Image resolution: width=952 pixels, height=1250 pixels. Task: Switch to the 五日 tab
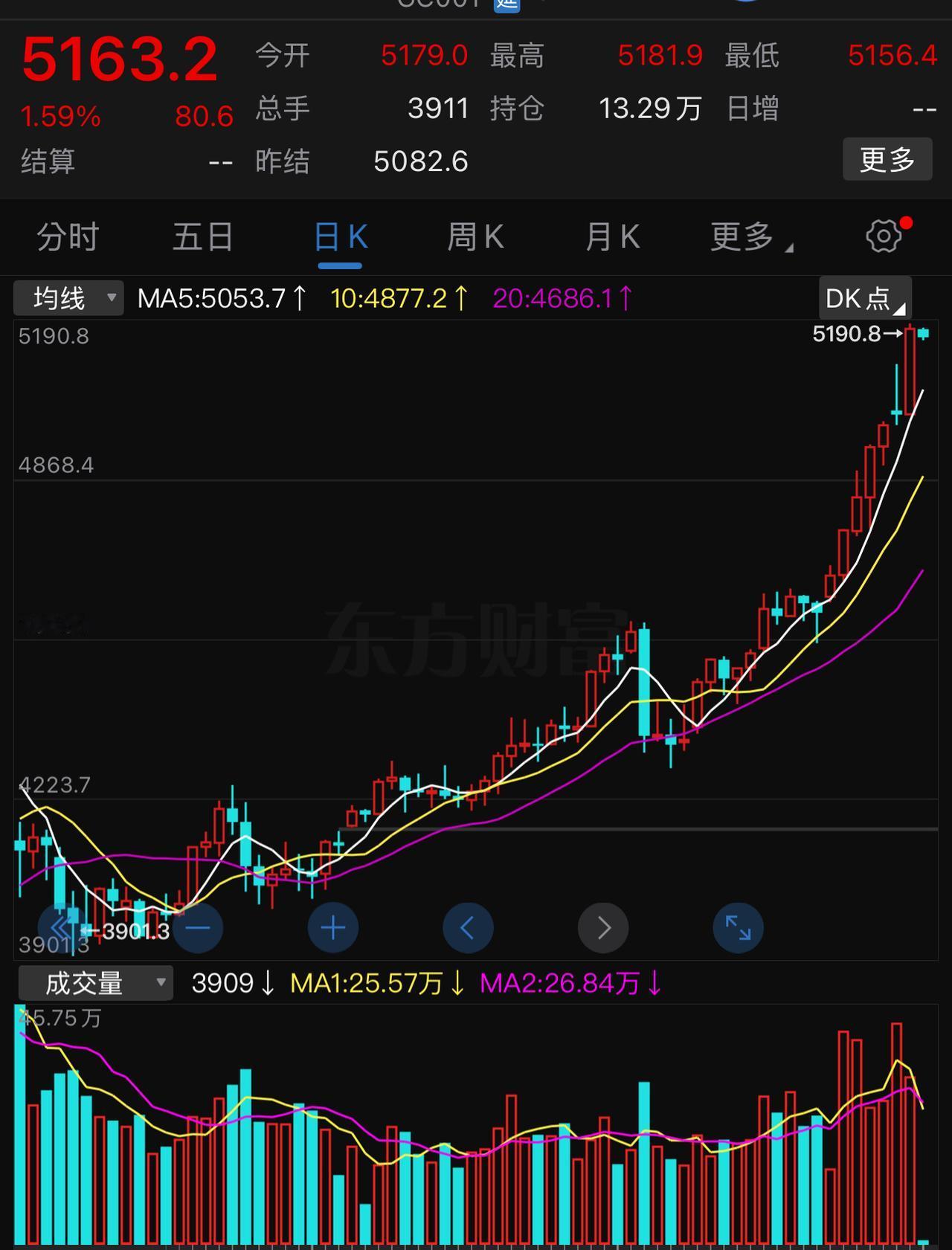(x=203, y=236)
